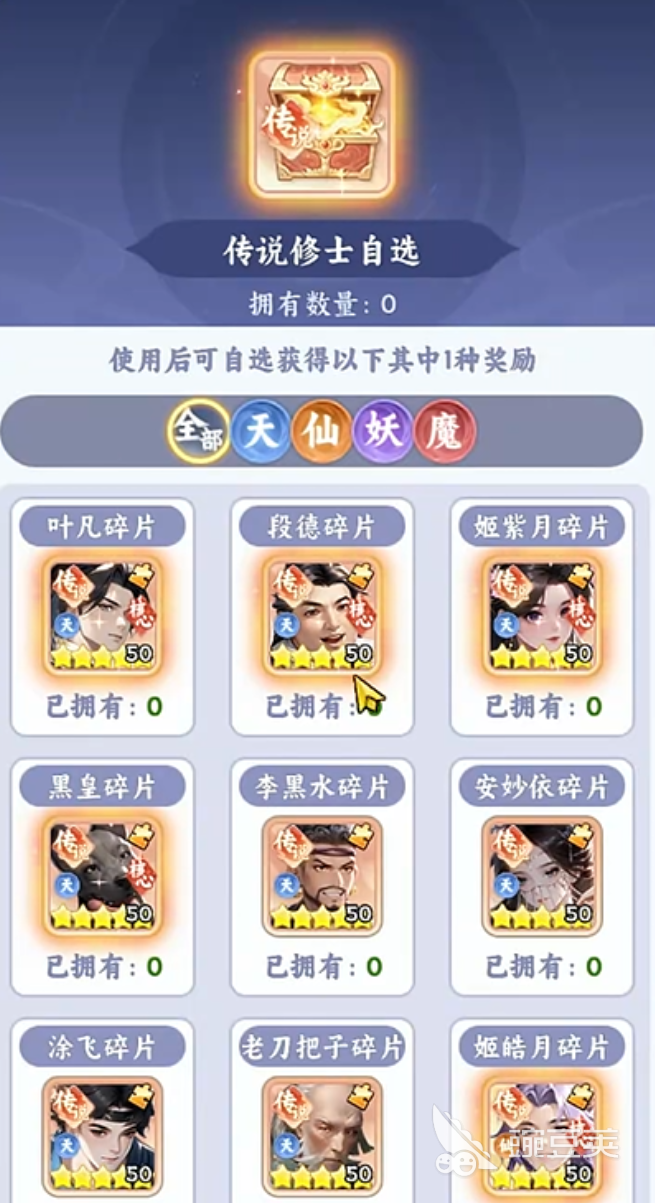Choose the 安妙依碎片 reward card
The image size is (655, 1203).
pos(542,877)
